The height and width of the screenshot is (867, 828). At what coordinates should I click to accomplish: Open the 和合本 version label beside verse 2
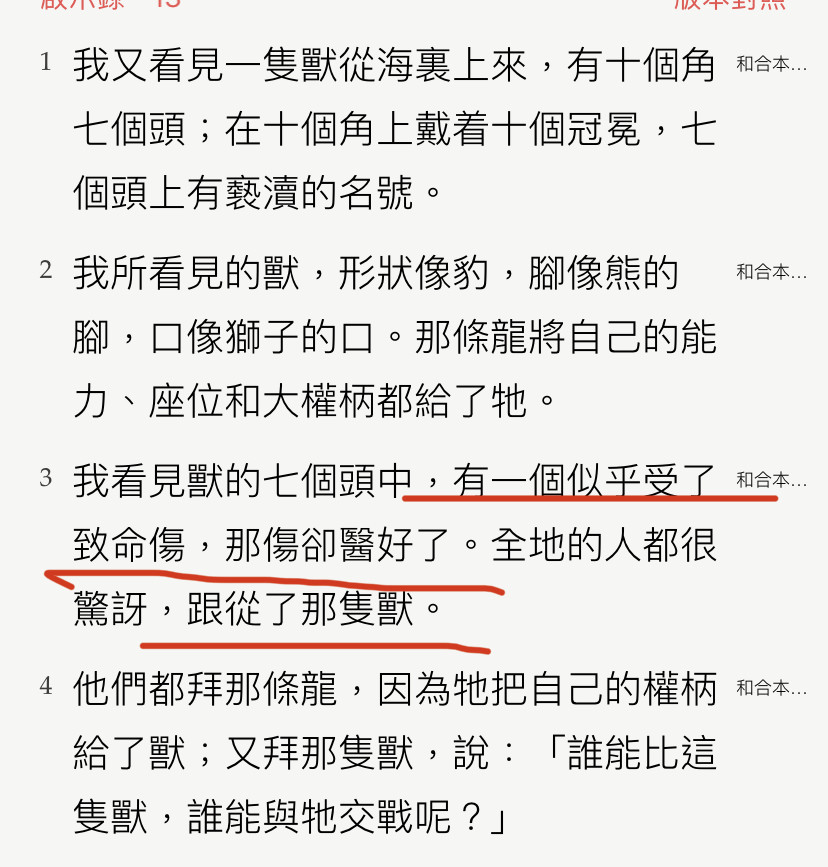[770, 272]
